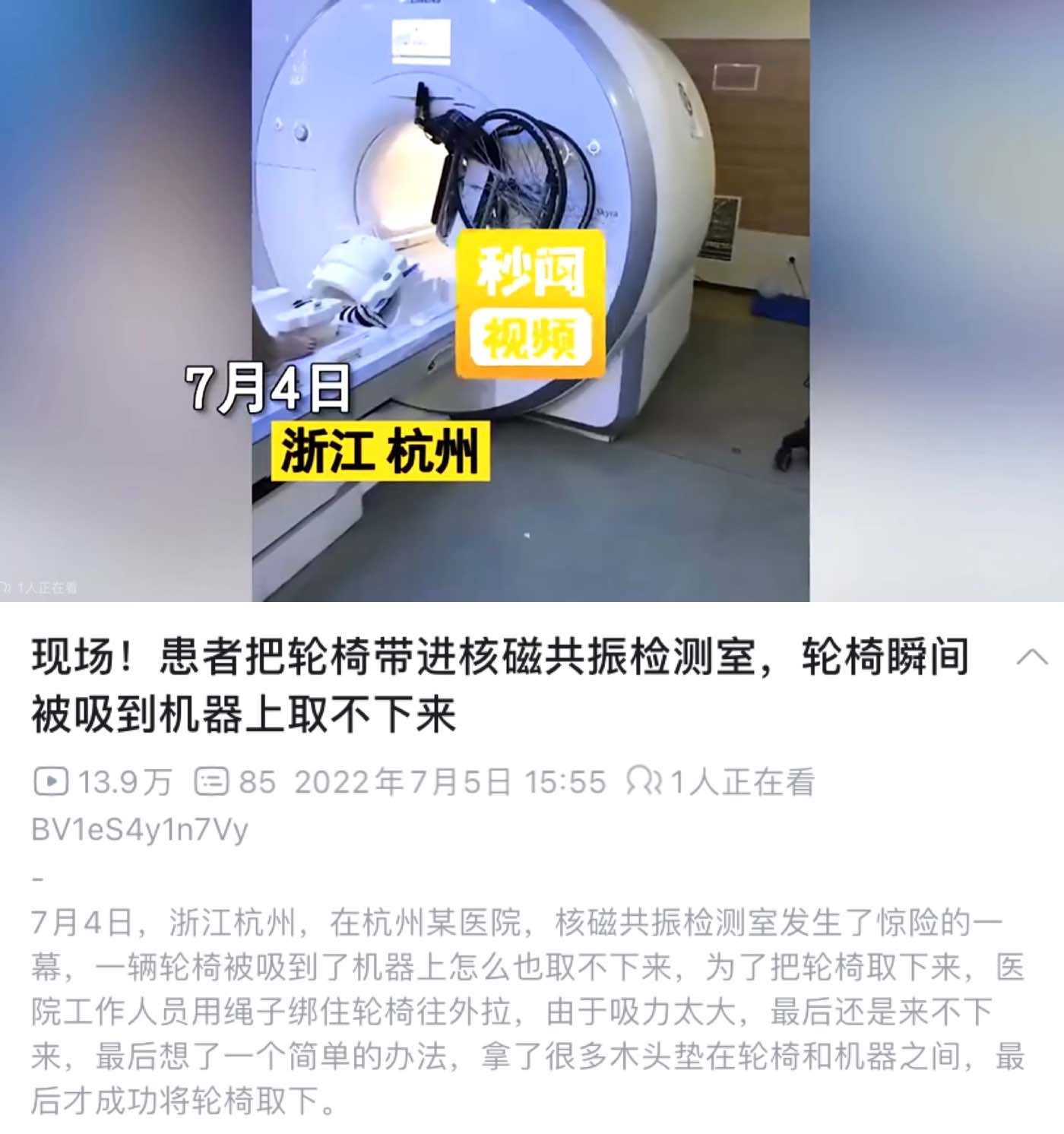Collapse the video description with the chevron
This screenshot has height=1134, width=1064.
coord(1031,657)
